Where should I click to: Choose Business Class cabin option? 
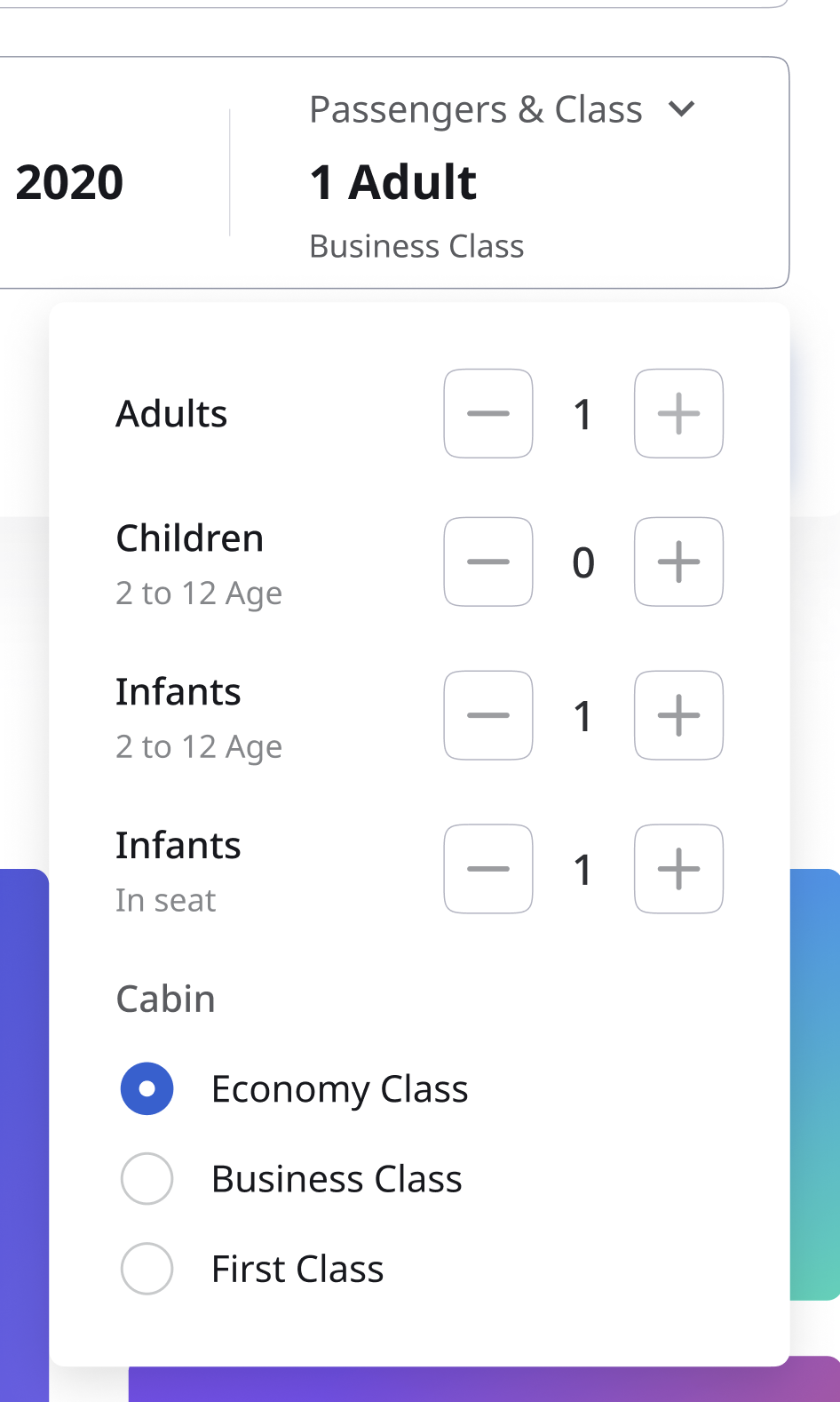coord(147,1179)
